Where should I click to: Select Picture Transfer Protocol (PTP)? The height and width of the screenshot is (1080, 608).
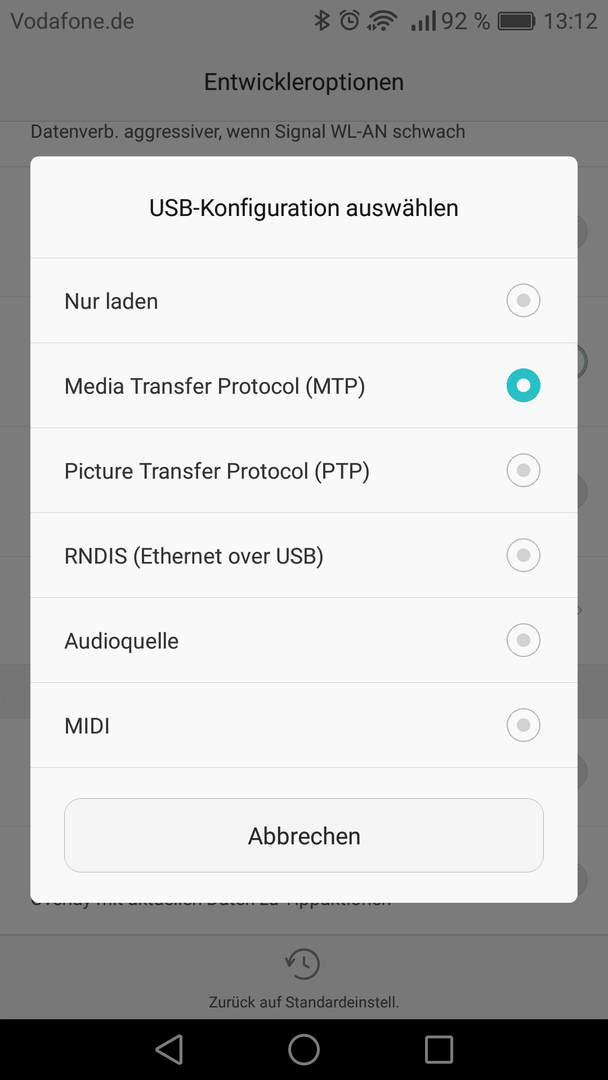point(304,470)
